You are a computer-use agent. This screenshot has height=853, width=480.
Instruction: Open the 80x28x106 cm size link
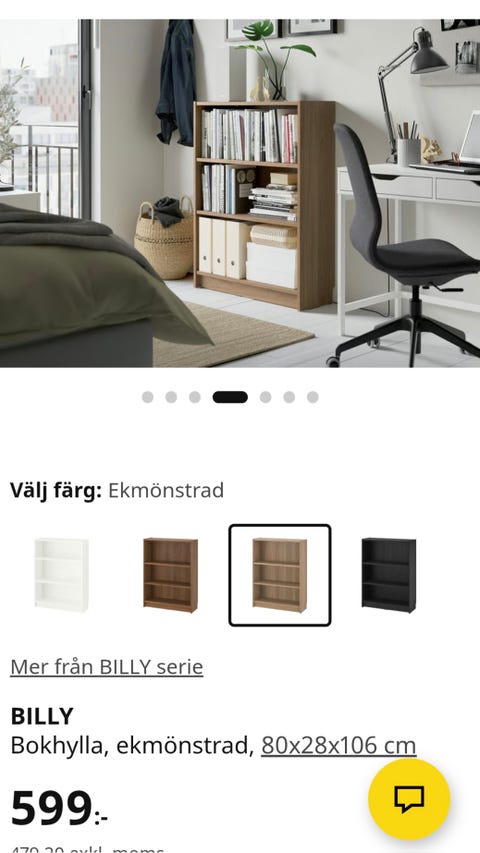click(339, 745)
